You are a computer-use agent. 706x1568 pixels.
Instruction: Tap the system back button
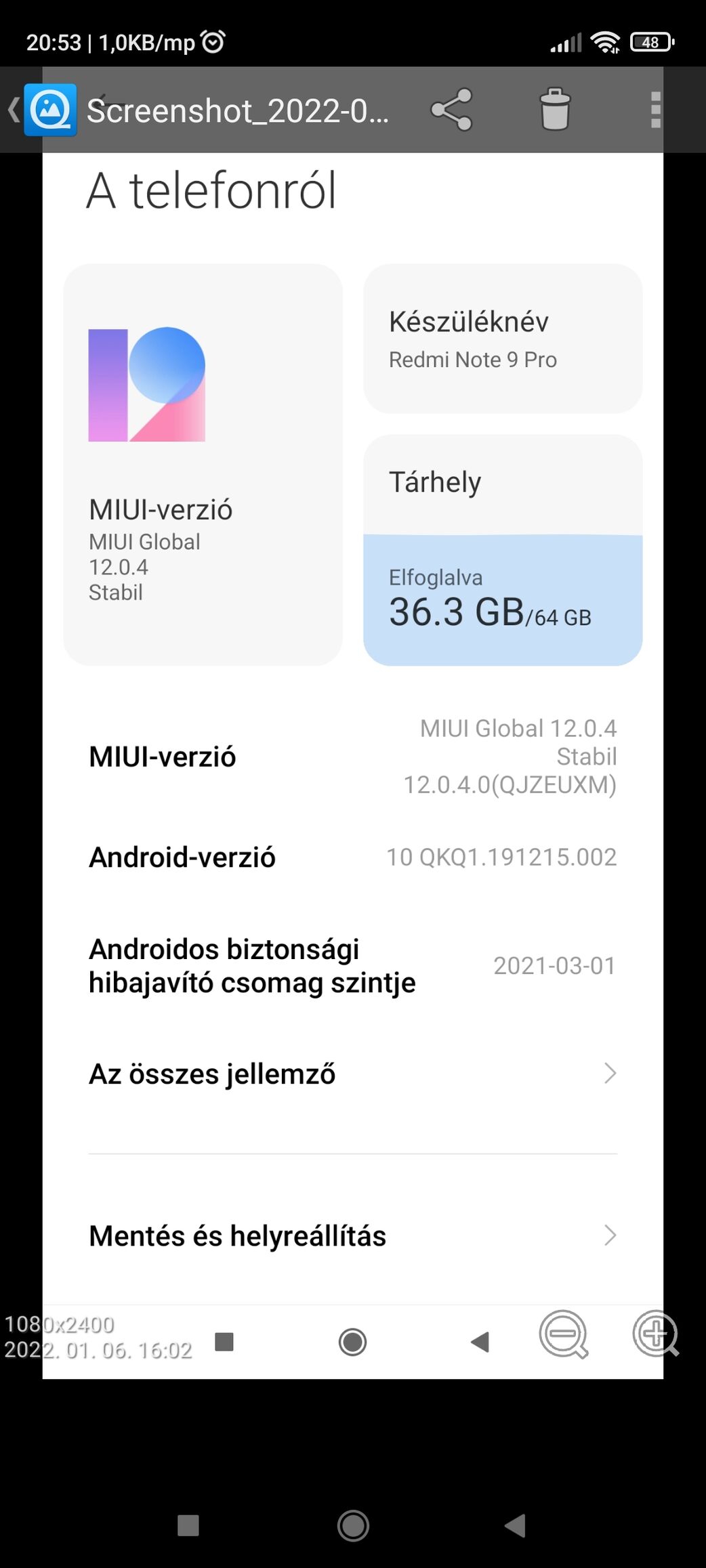click(x=516, y=1525)
